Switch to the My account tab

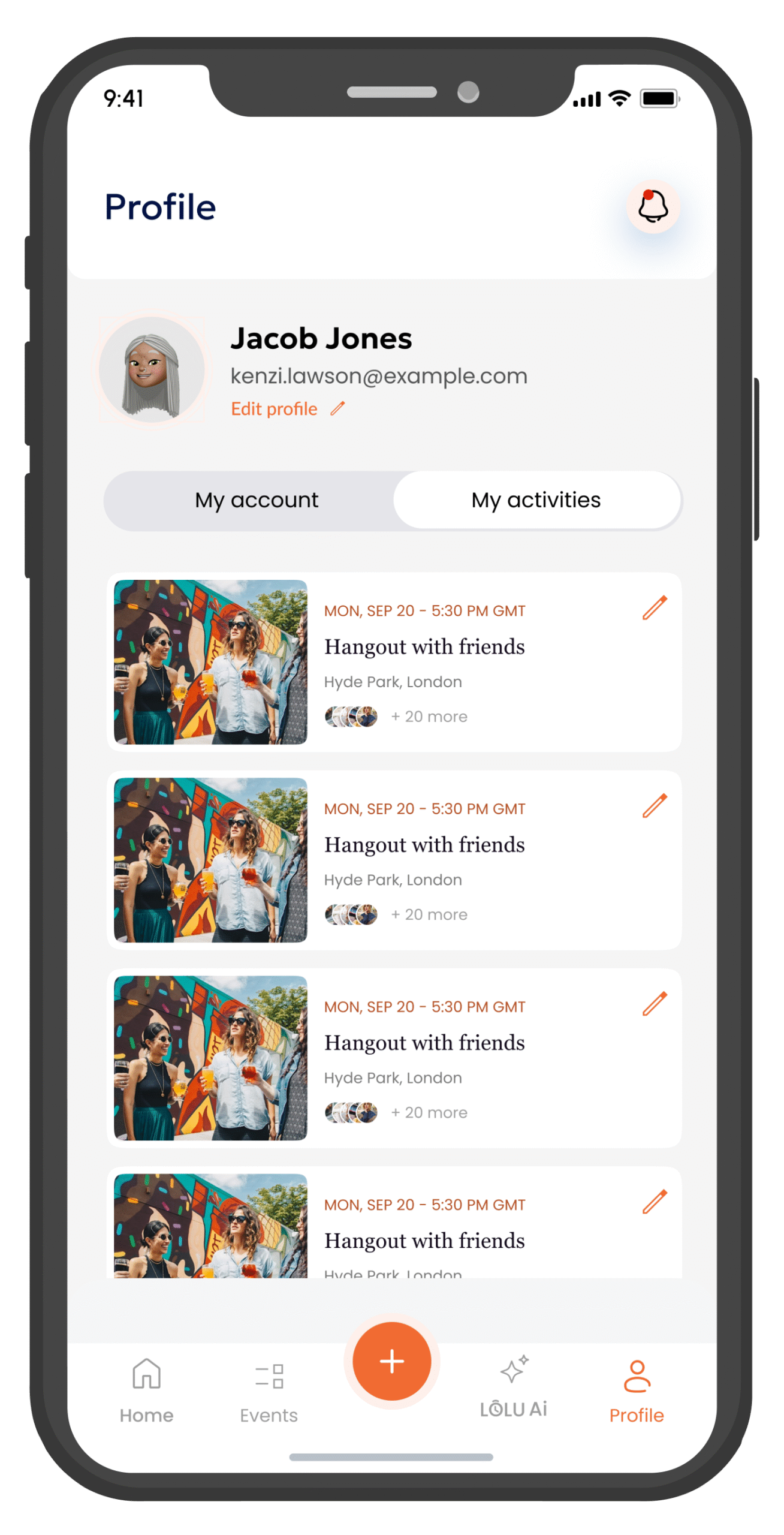tap(256, 500)
